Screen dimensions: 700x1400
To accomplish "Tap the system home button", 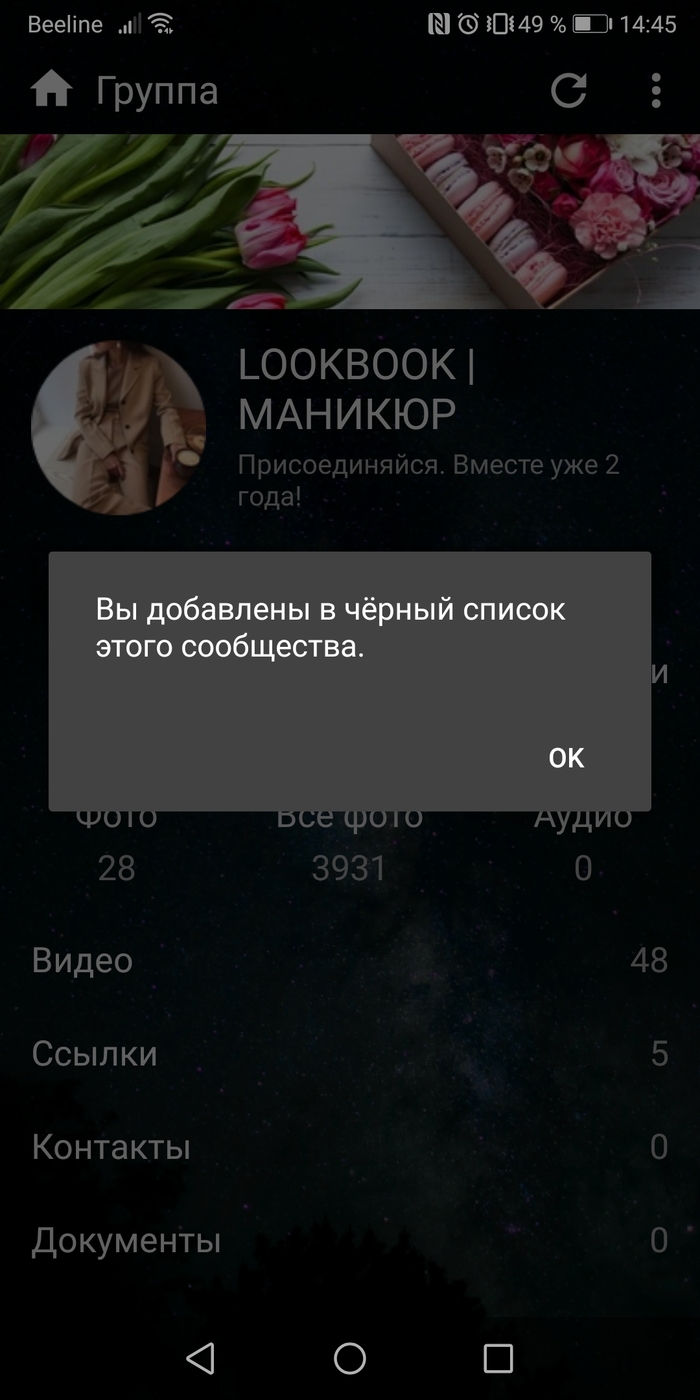I will (x=350, y=1357).
